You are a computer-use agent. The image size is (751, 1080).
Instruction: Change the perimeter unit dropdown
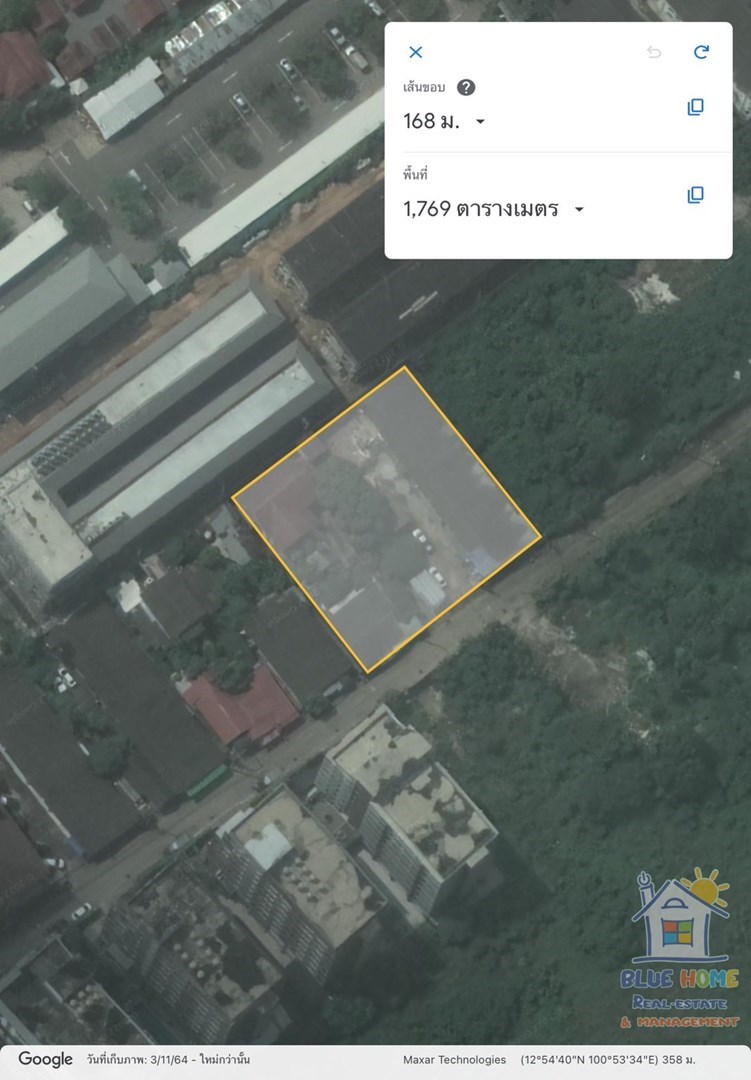(480, 122)
